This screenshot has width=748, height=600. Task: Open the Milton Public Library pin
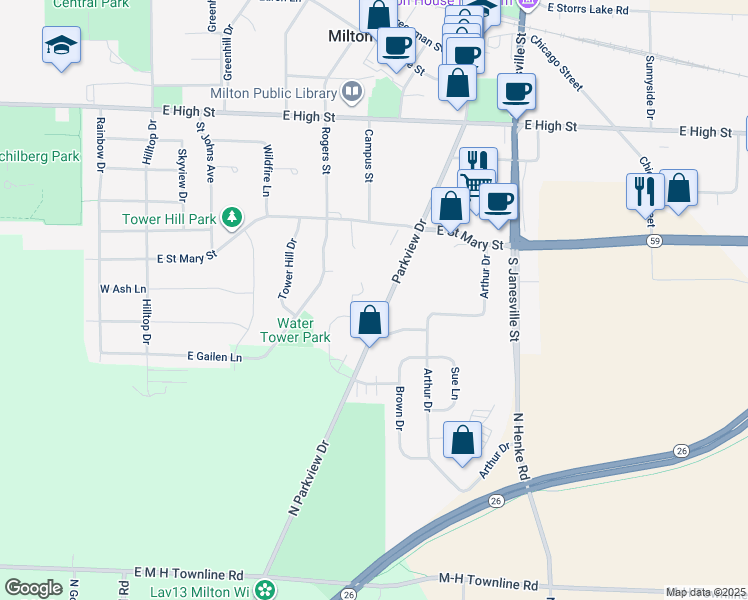pos(352,92)
